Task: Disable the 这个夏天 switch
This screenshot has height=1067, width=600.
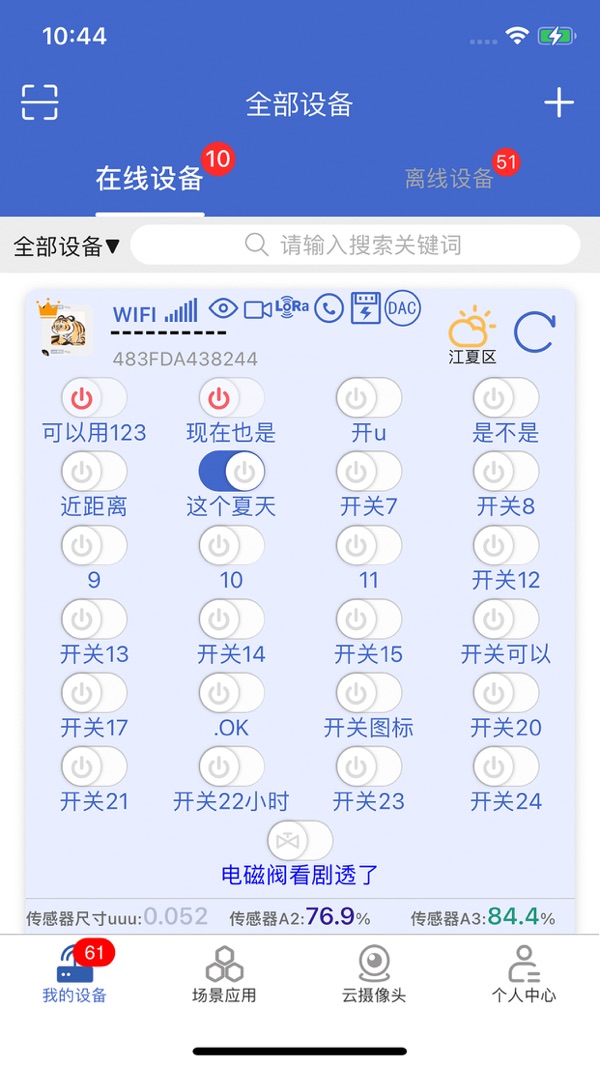Action: [x=231, y=471]
